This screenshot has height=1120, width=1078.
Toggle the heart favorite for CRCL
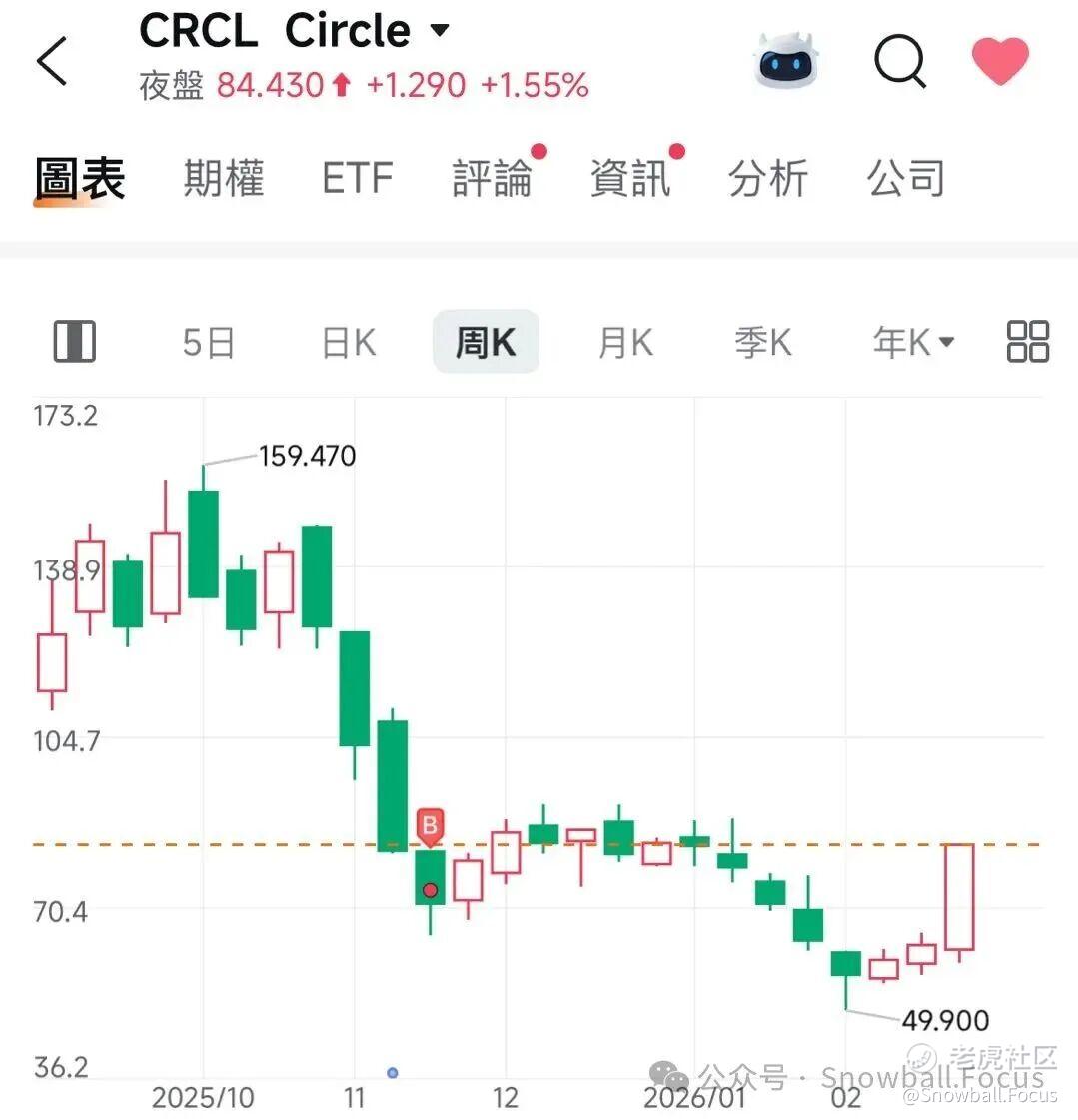coord(1000,61)
